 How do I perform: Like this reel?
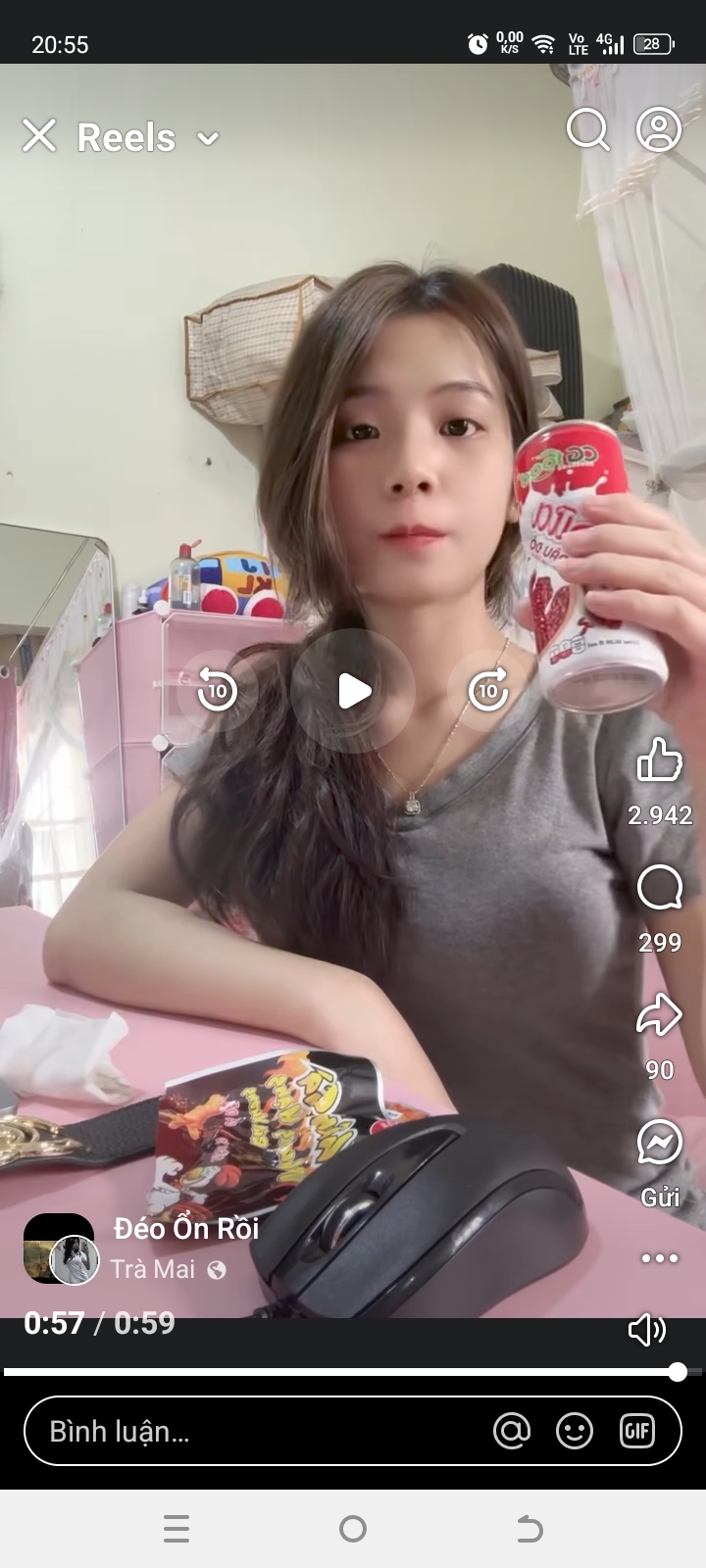tap(659, 759)
